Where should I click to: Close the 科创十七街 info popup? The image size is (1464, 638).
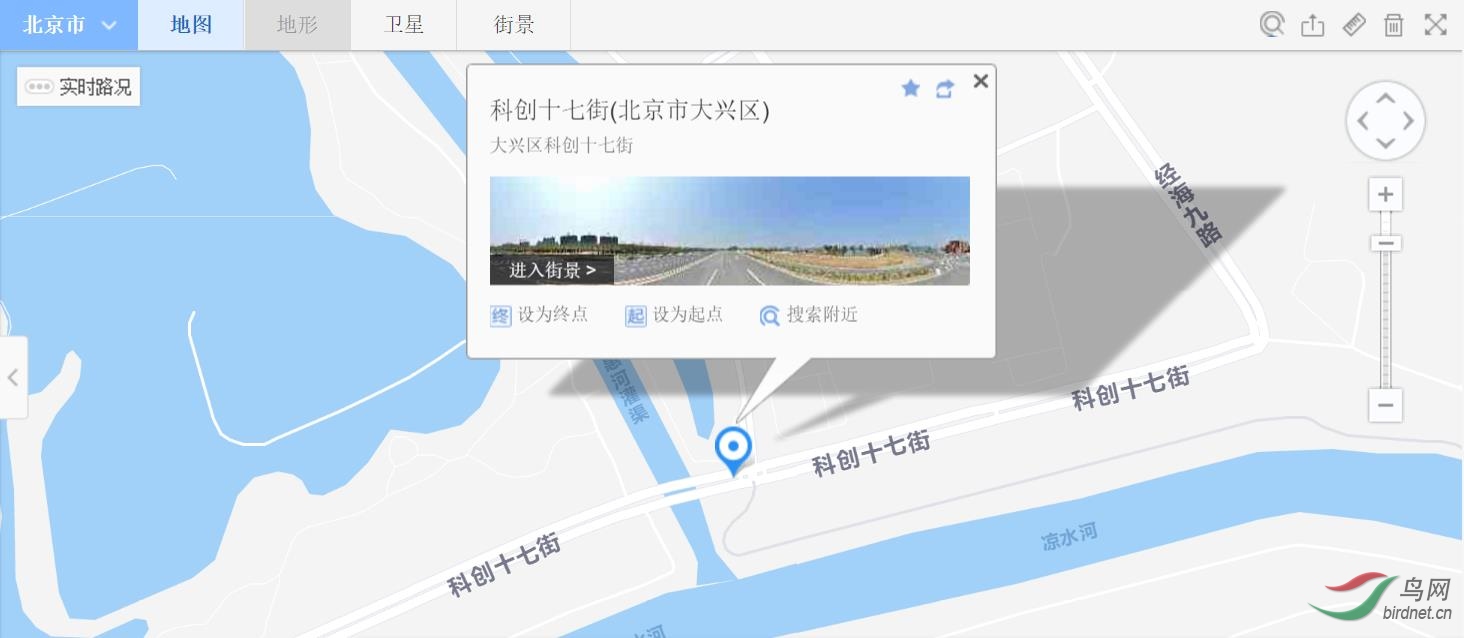coord(980,81)
